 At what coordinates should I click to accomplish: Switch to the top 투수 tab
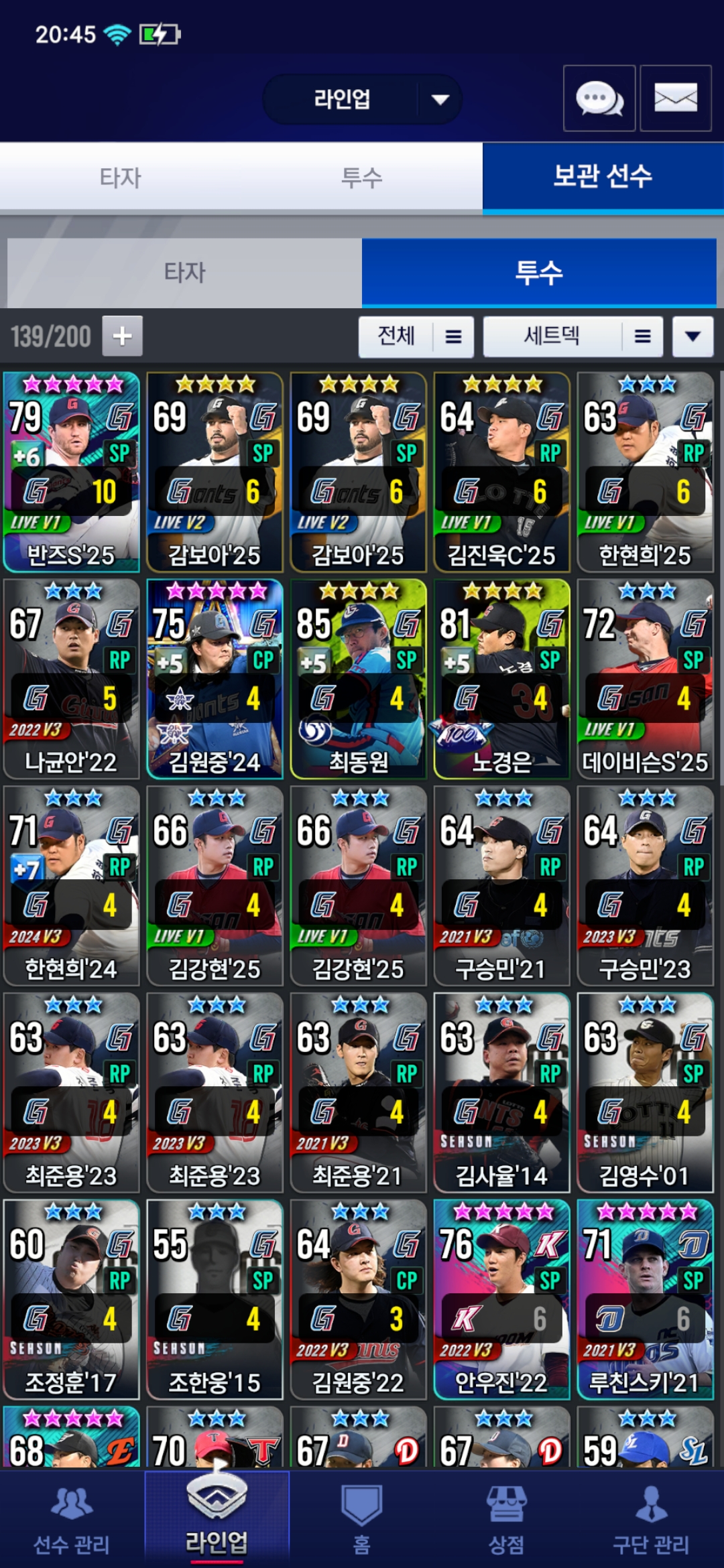[x=362, y=178]
